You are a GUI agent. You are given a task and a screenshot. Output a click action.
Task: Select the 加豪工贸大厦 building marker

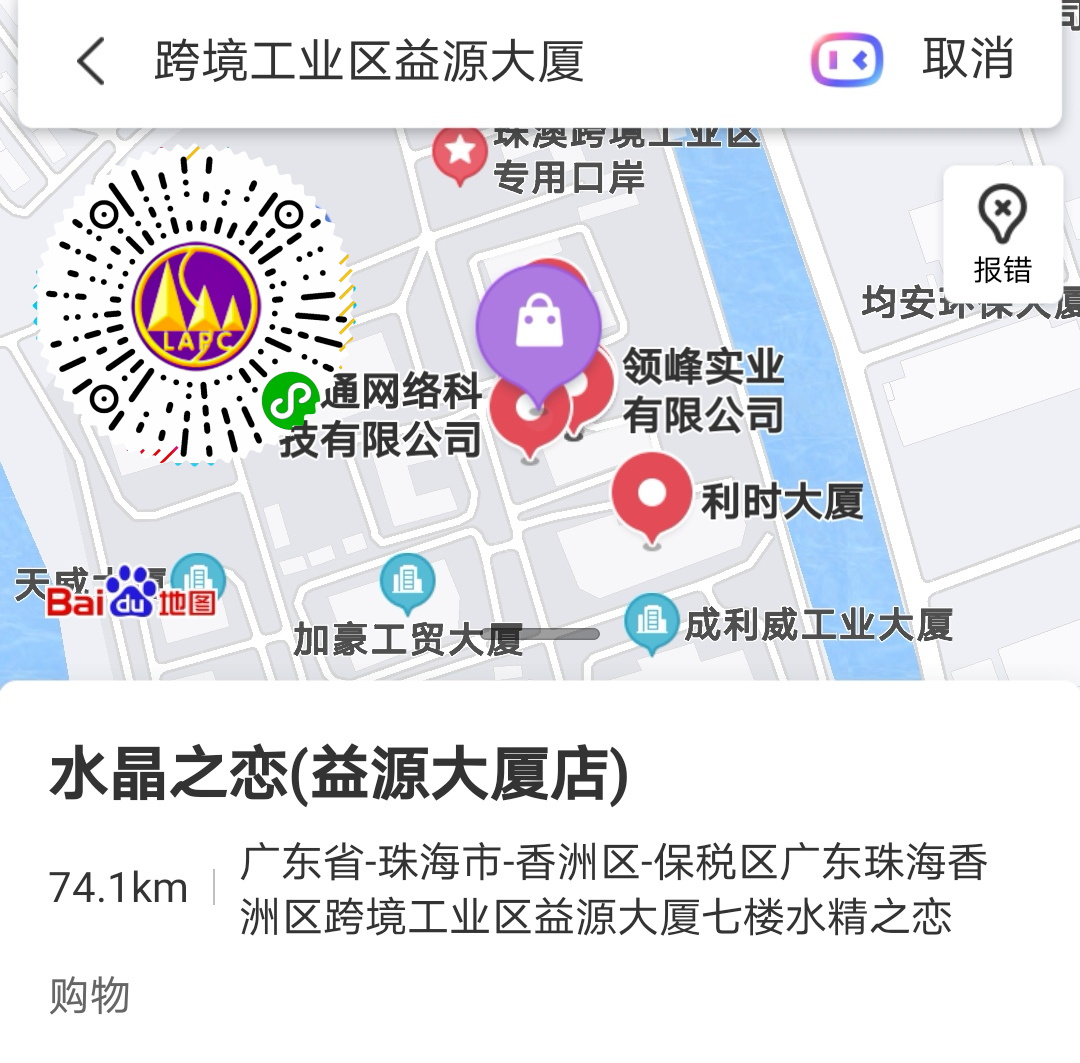coord(407,581)
